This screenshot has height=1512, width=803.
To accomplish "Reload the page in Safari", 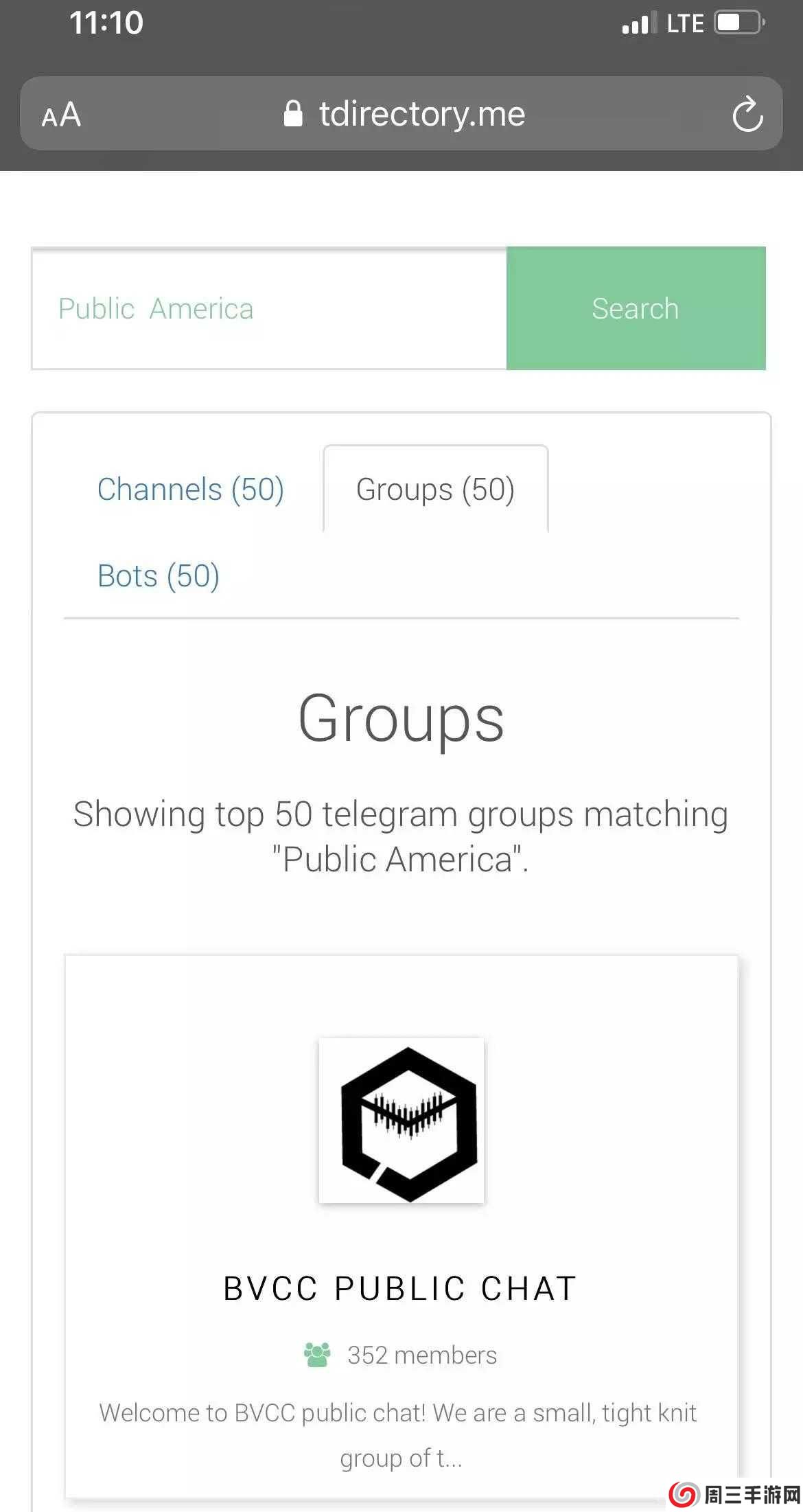I will [747, 114].
